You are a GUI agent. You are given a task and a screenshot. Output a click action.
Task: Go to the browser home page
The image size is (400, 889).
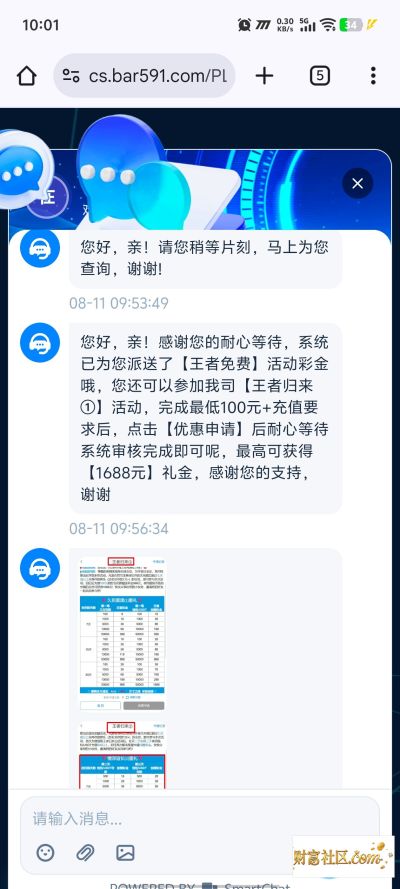[27, 76]
